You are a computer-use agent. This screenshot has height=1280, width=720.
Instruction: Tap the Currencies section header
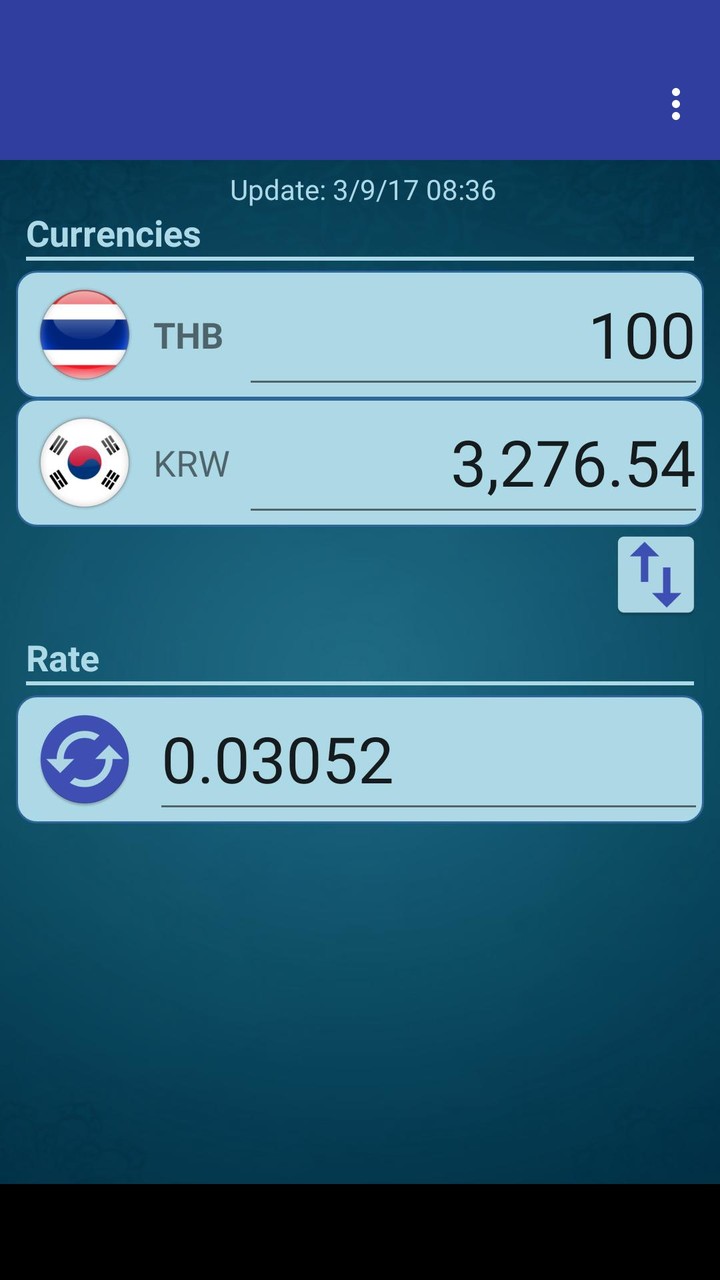click(x=113, y=235)
